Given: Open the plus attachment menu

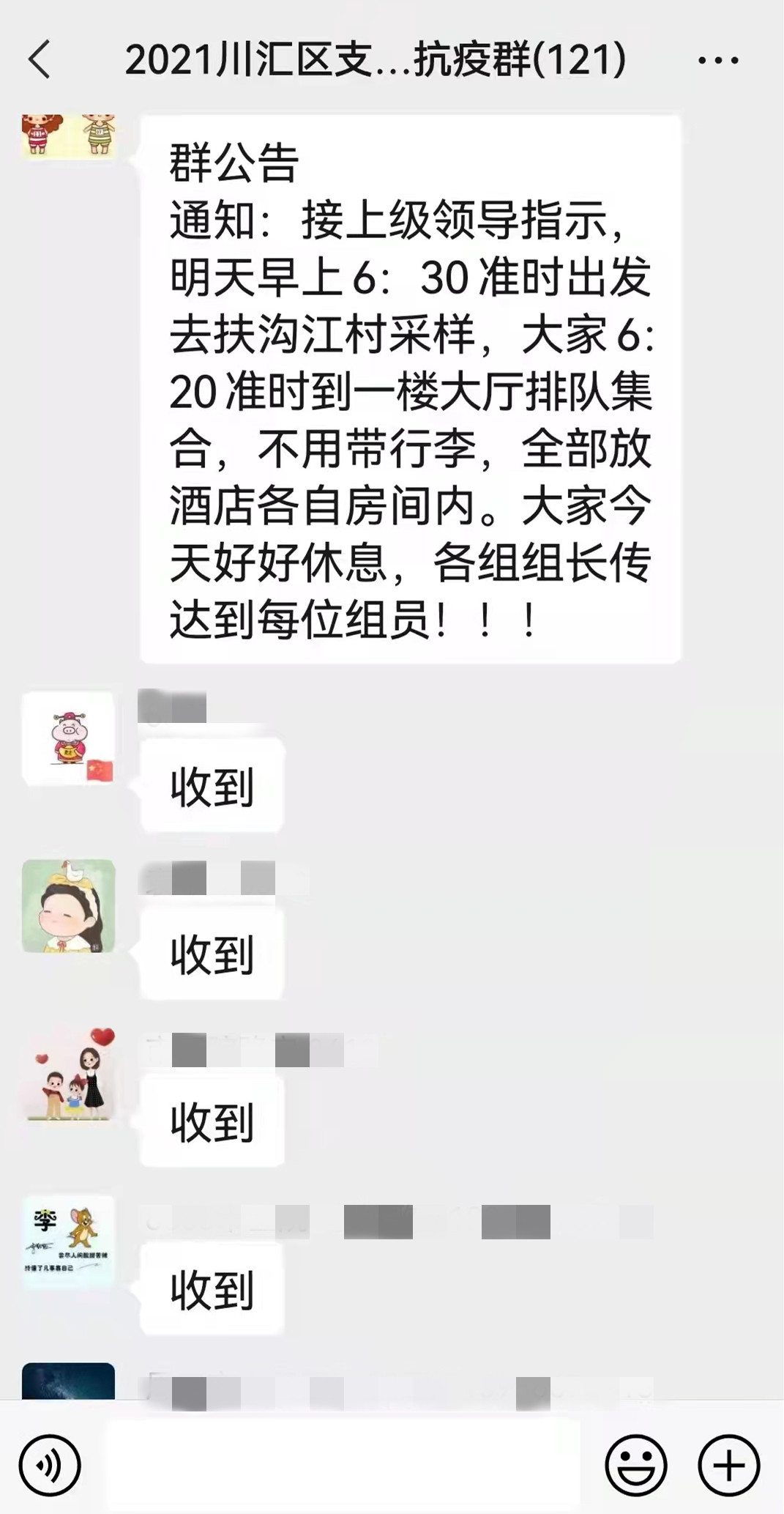Looking at the screenshot, I should pyautogui.click(x=728, y=1466).
